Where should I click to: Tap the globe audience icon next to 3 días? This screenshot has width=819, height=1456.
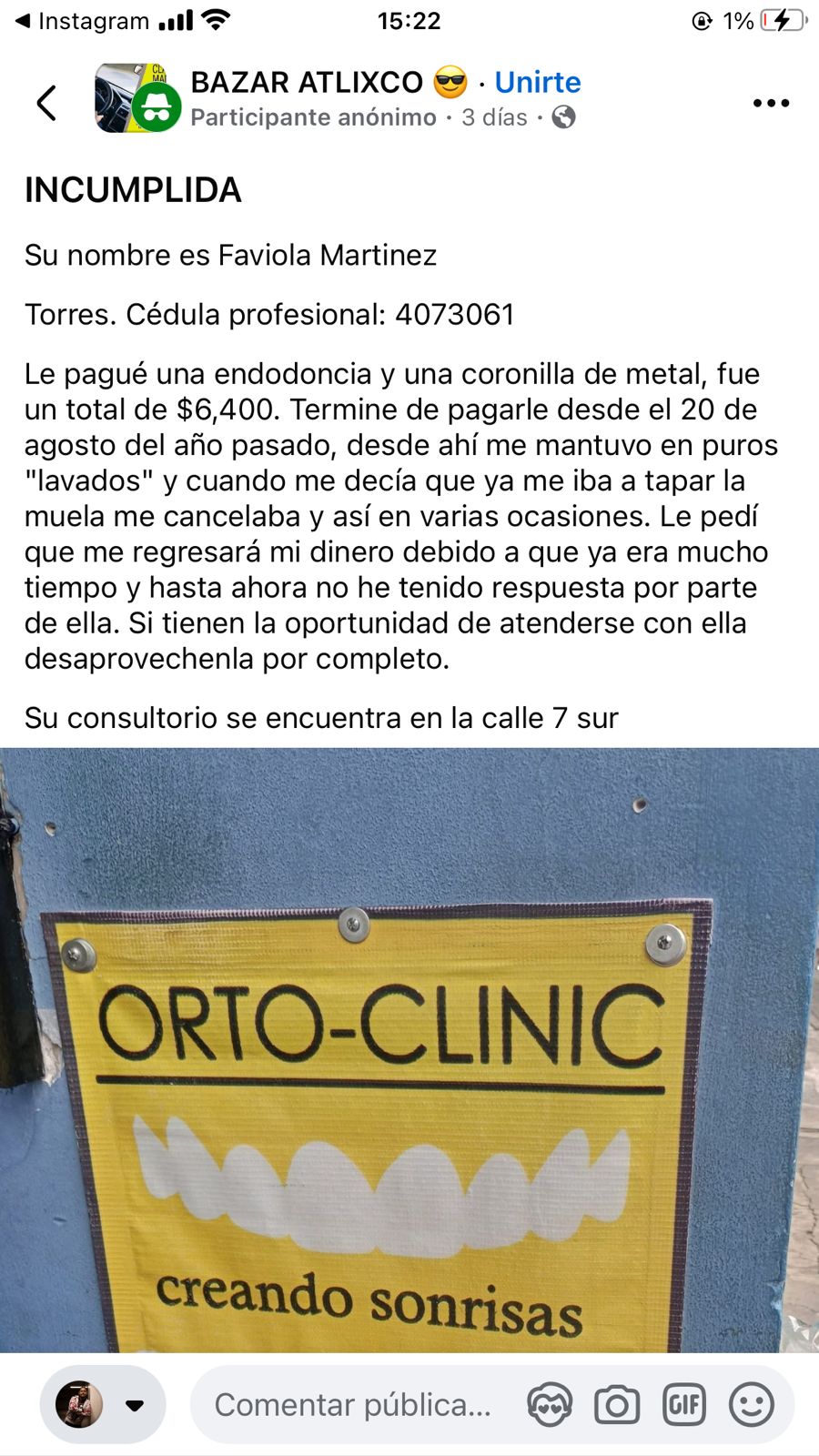pos(565,117)
